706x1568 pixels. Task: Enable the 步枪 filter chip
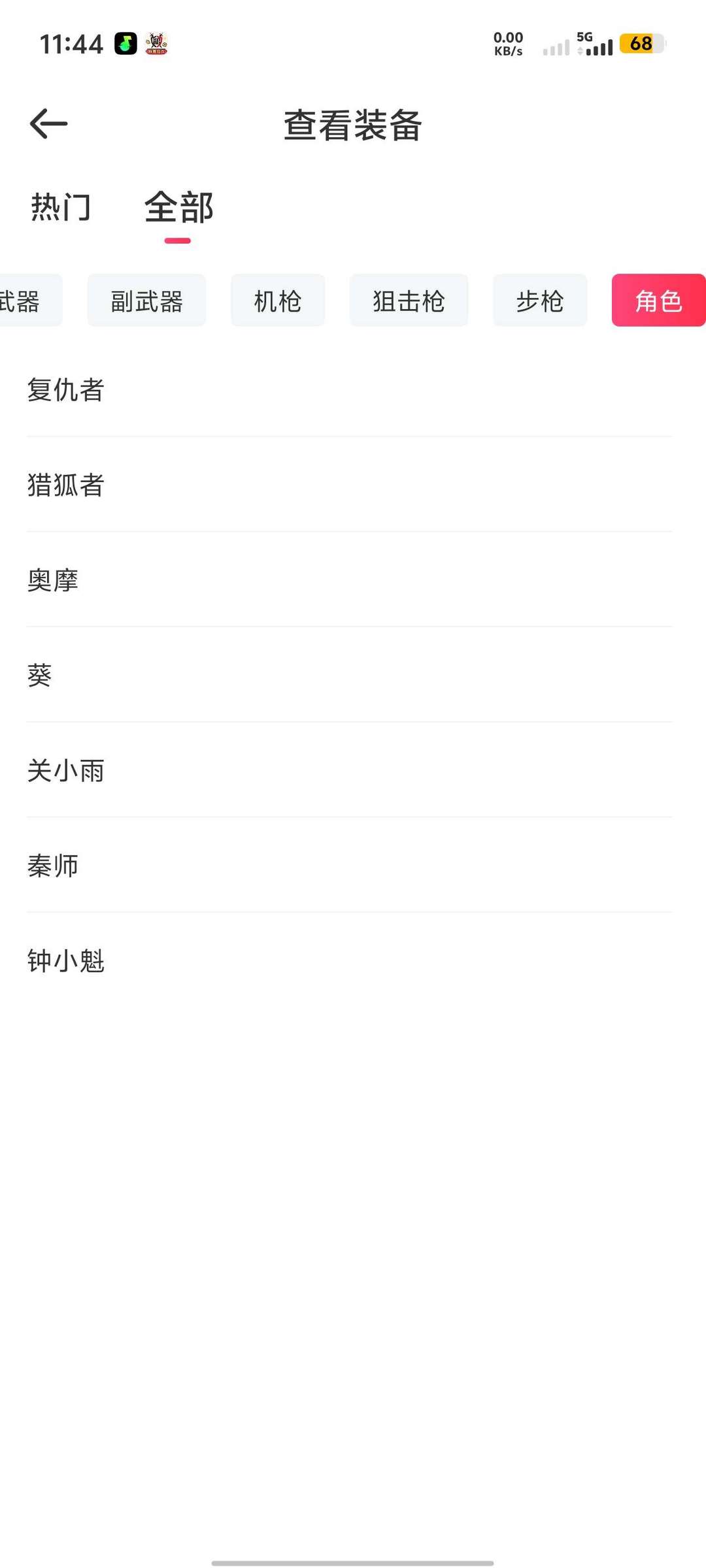tap(539, 301)
